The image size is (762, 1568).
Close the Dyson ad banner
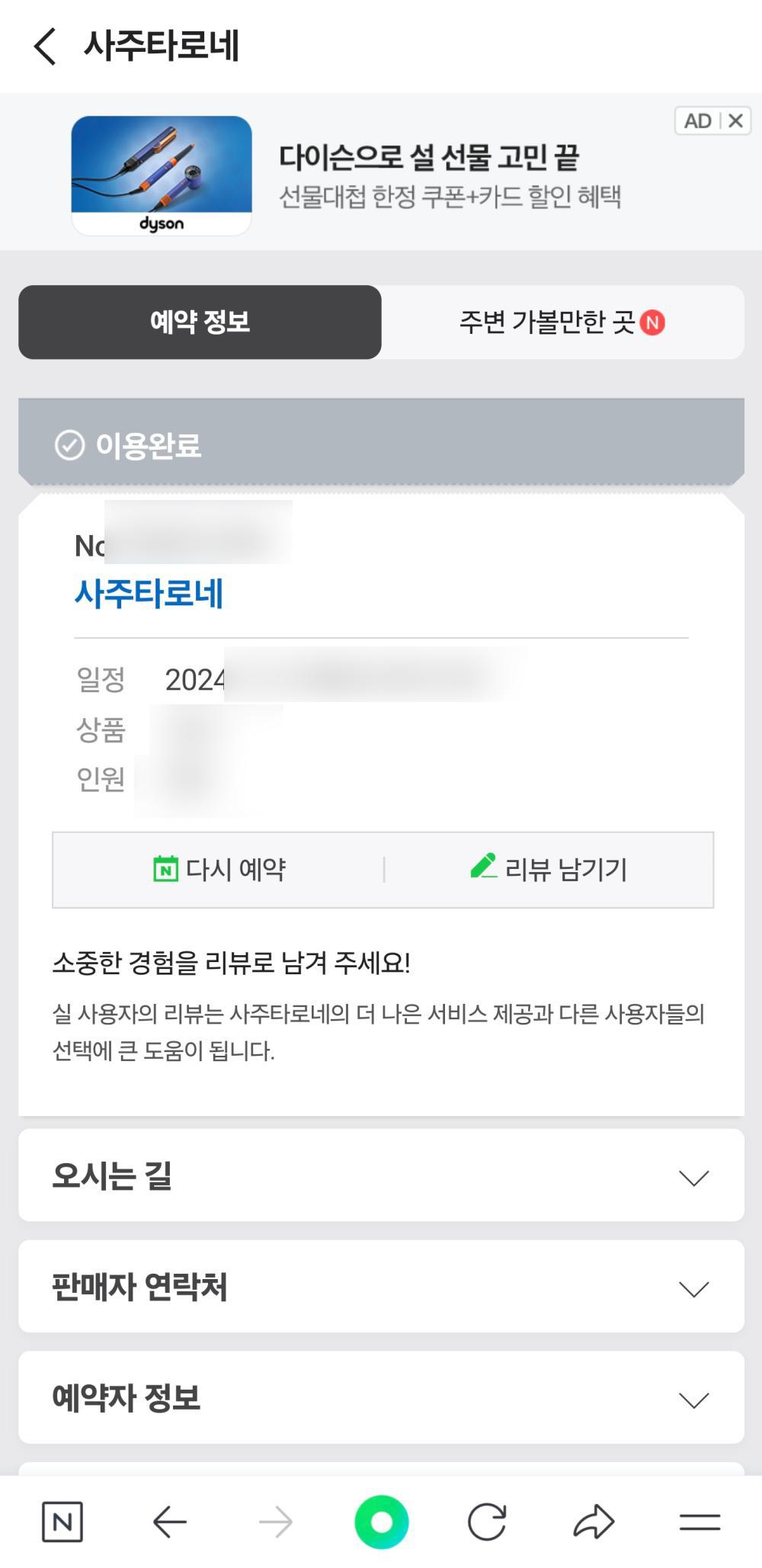pyautogui.click(x=735, y=121)
